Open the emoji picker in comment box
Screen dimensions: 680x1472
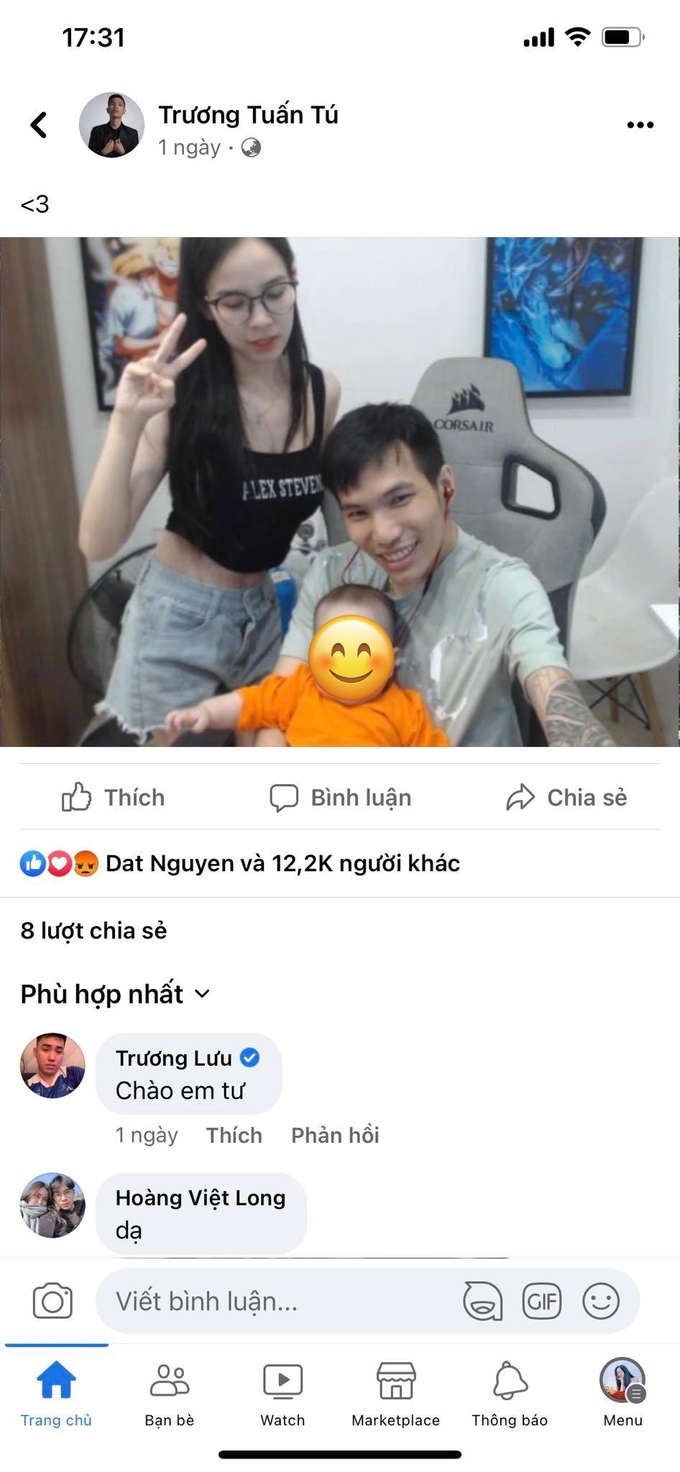tap(601, 1301)
